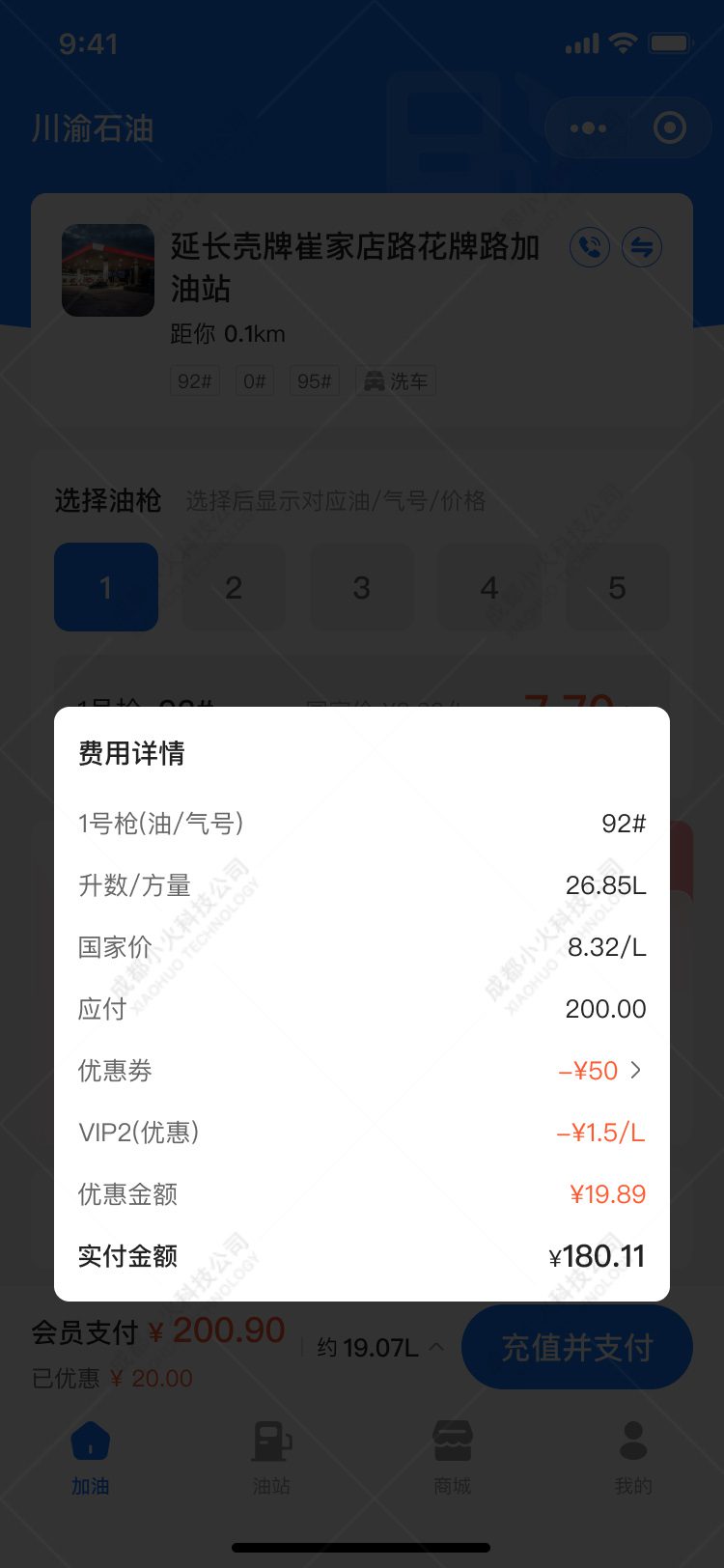The image size is (724, 1568).
Task: Open navigation with the route icon
Action: pos(640,248)
